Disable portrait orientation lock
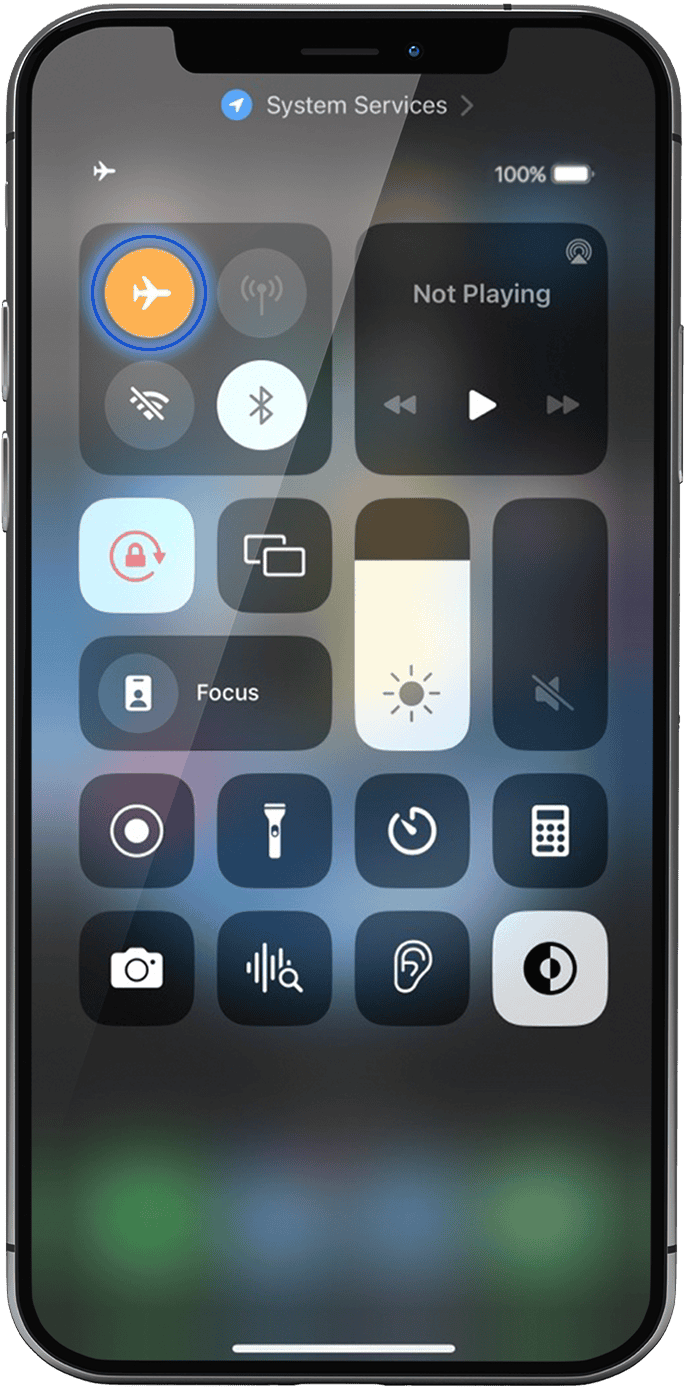The width and height of the screenshot is (685, 1388). click(x=137, y=556)
